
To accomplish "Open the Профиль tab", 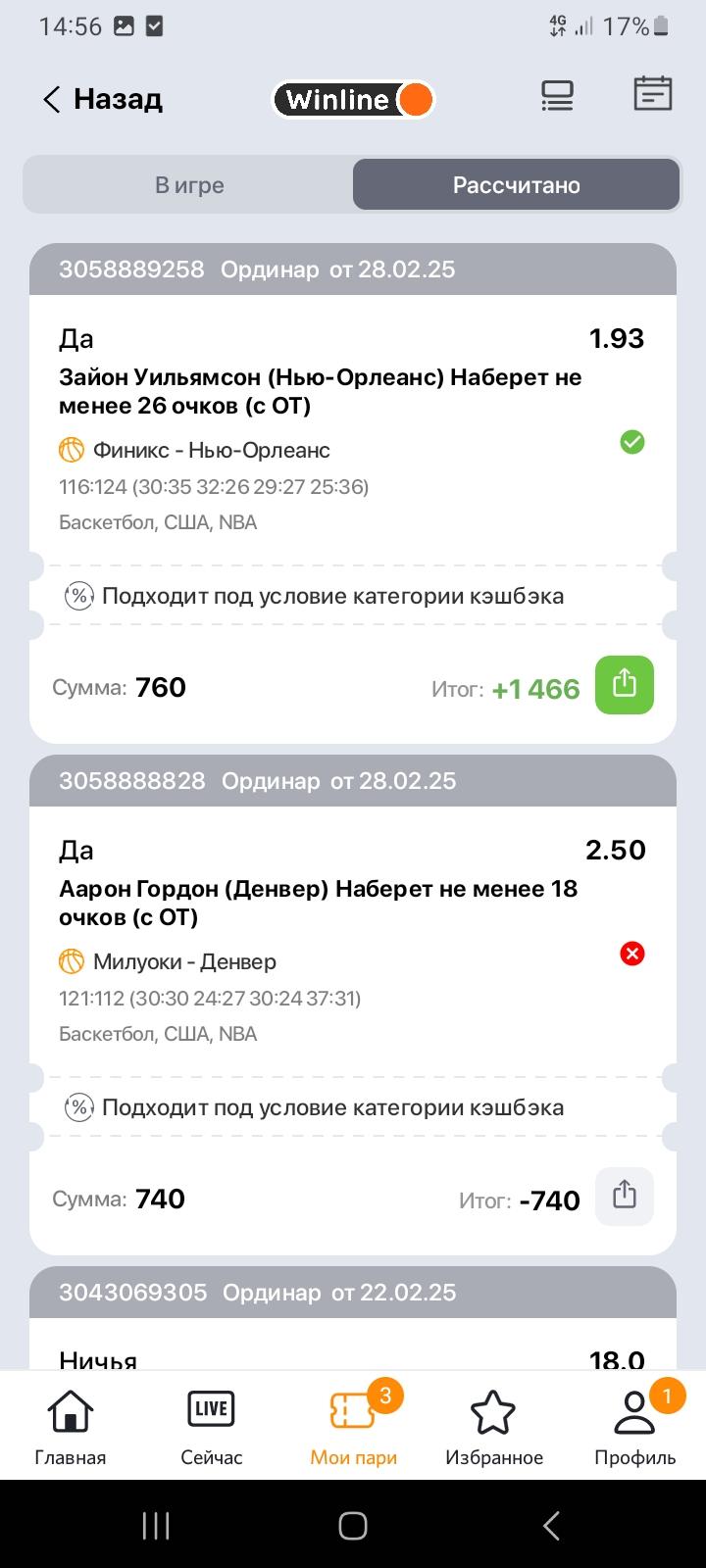I will 635,1426.
